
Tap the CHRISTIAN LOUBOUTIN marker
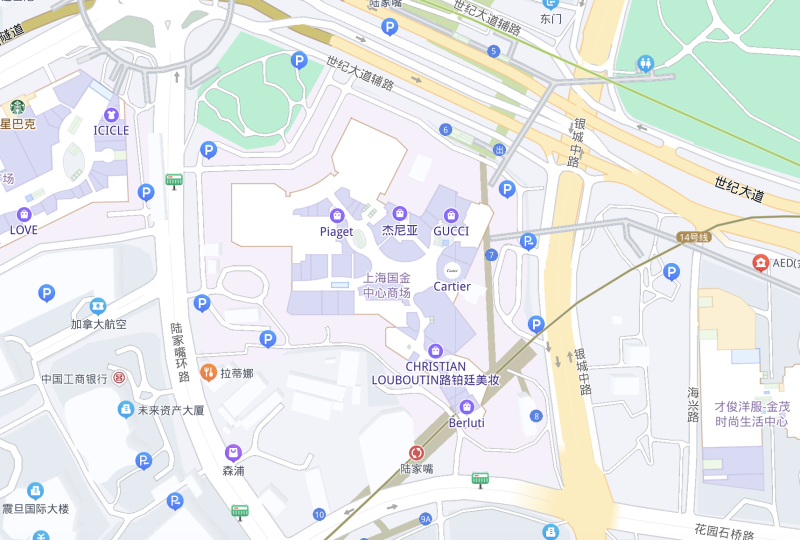pyautogui.click(x=435, y=351)
